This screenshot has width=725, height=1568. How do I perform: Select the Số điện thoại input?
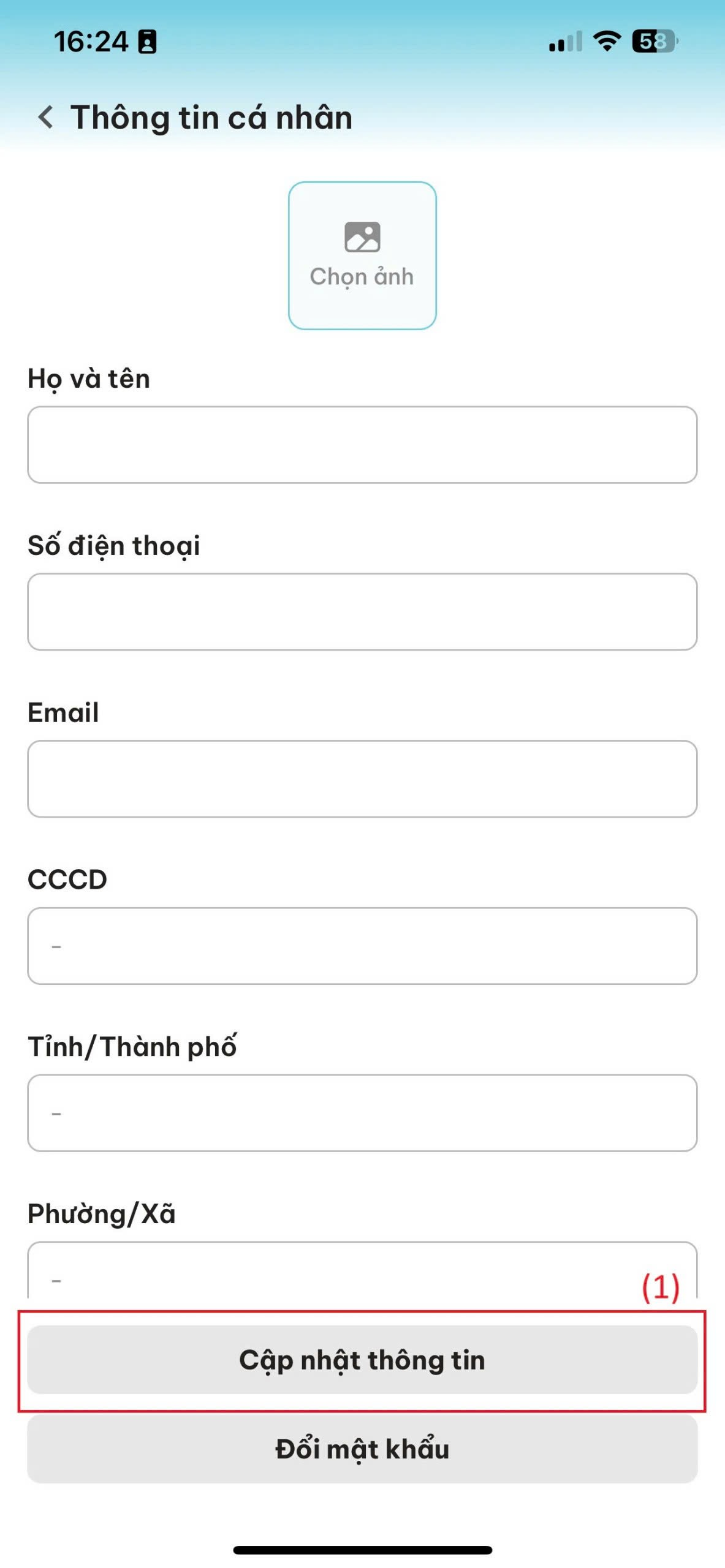[362, 612]
